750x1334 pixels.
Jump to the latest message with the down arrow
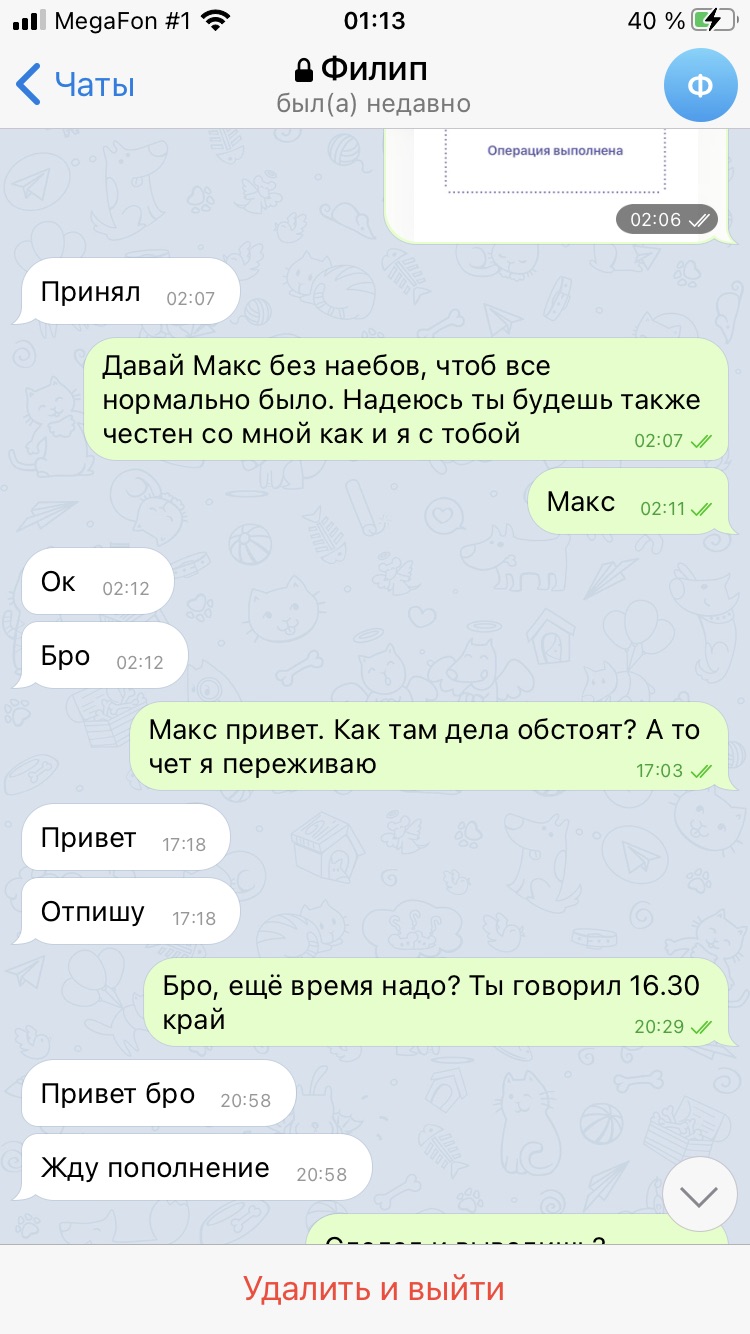(698, 1195)
